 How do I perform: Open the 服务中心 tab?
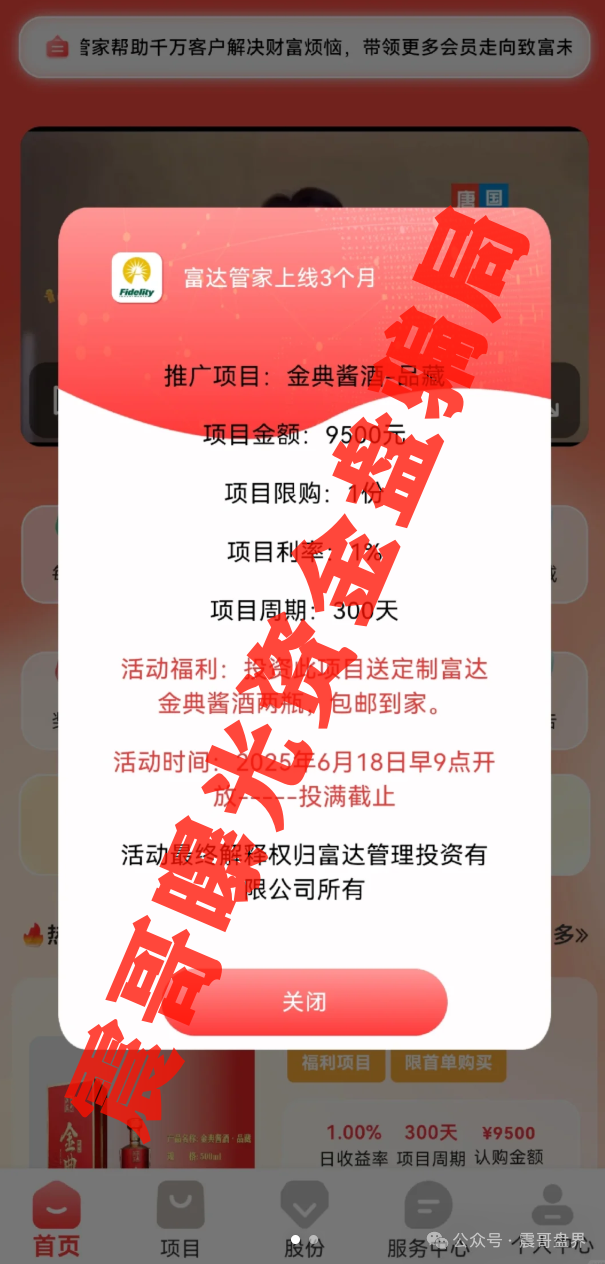point(428,1219)
